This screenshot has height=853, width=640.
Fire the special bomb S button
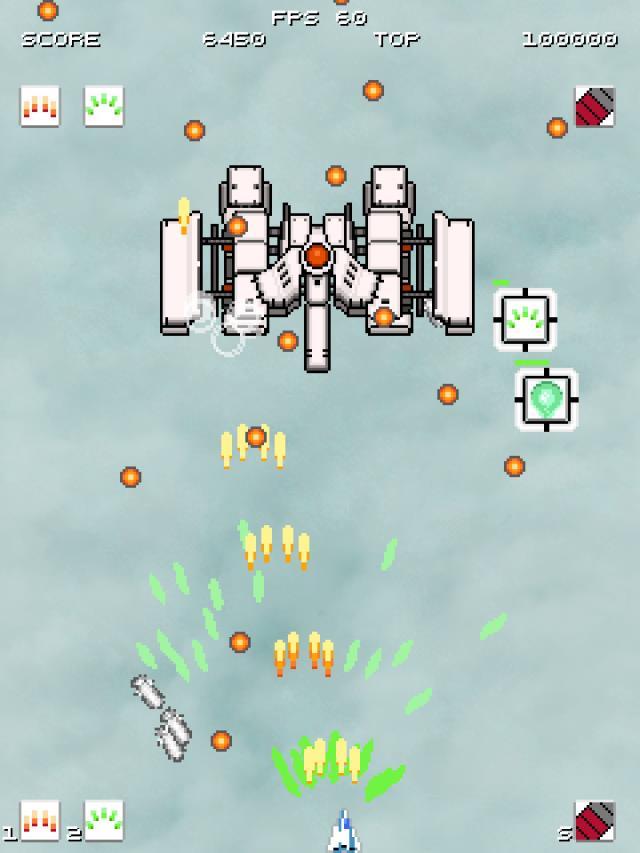(x=595, y=821)
